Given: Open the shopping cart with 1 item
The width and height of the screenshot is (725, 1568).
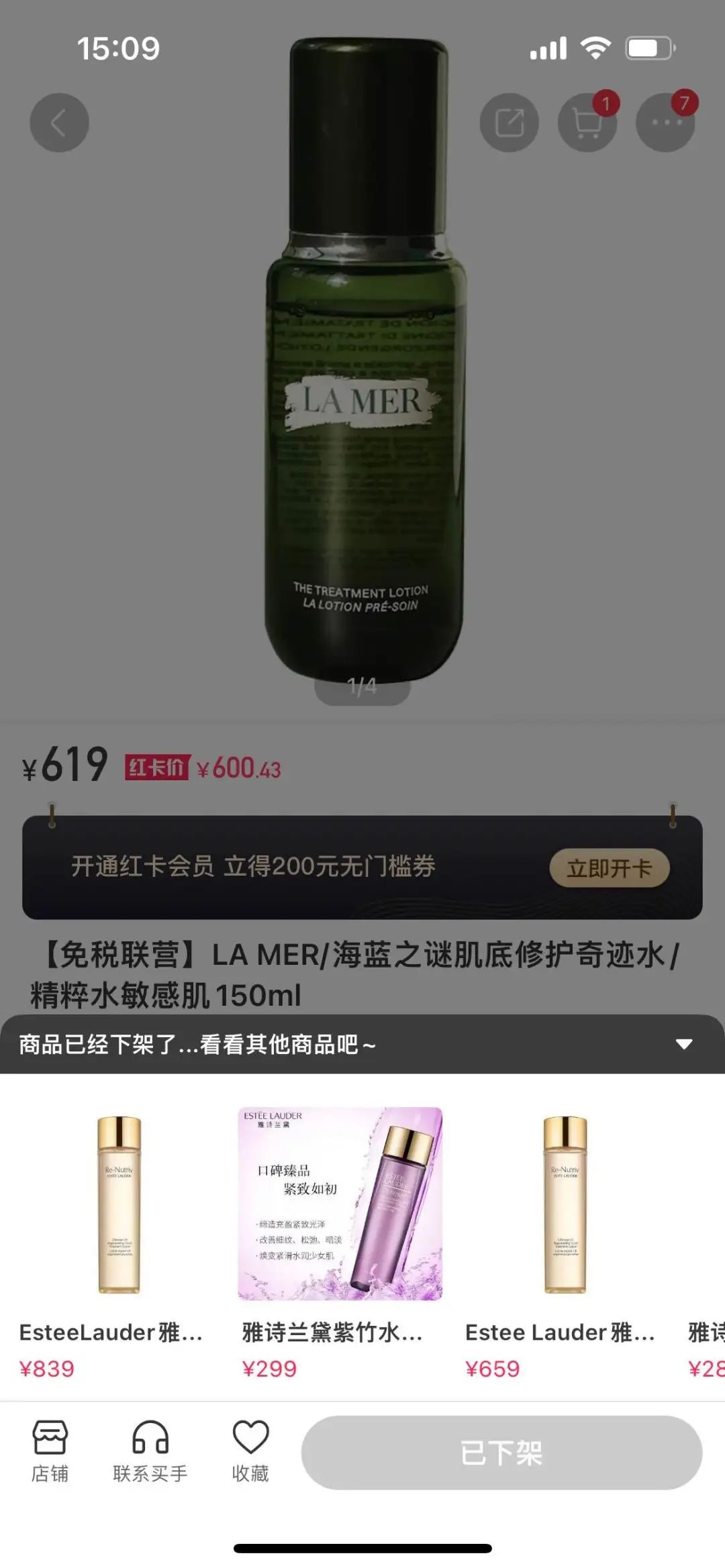Looking at the screenshot, I should tap(586, 124).
